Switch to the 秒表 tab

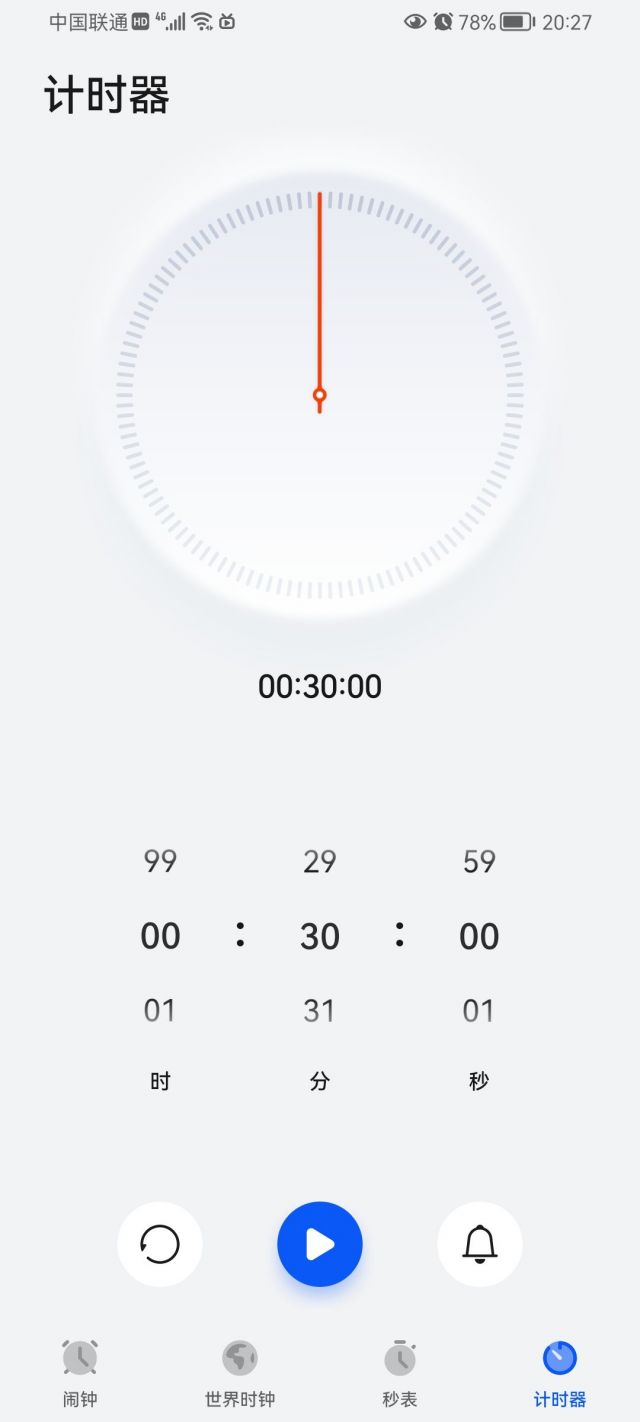click(x=400, y=1374)
